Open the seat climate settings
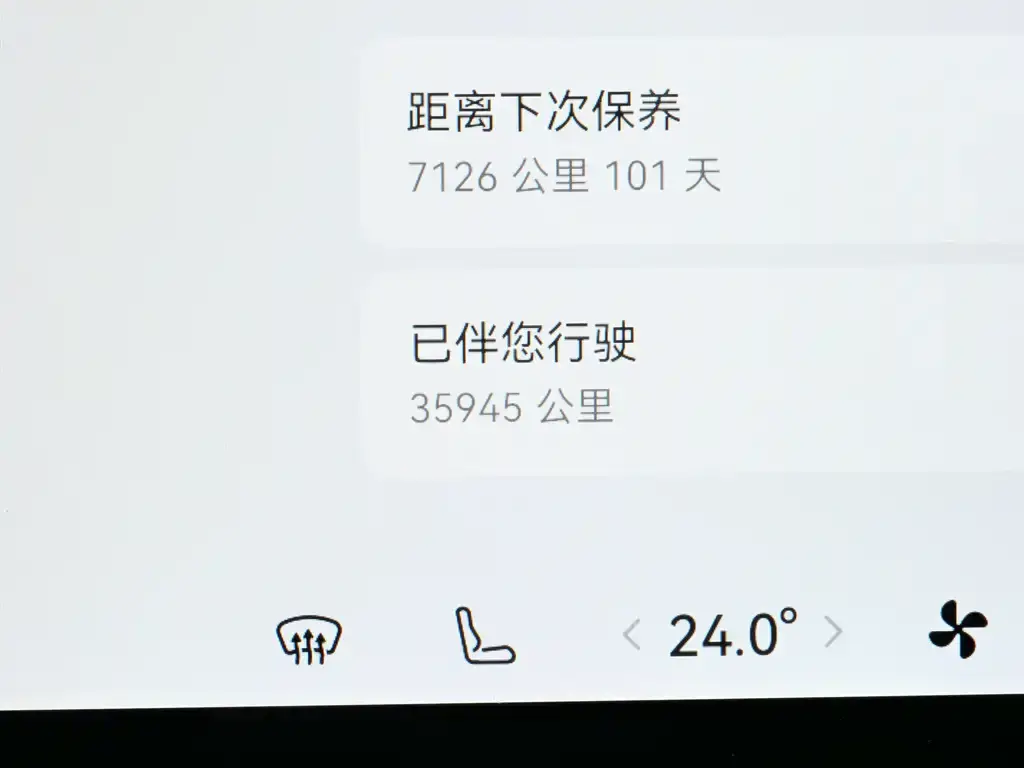The height and width of the screenshot is (768, 1024). tap(484, 636)
